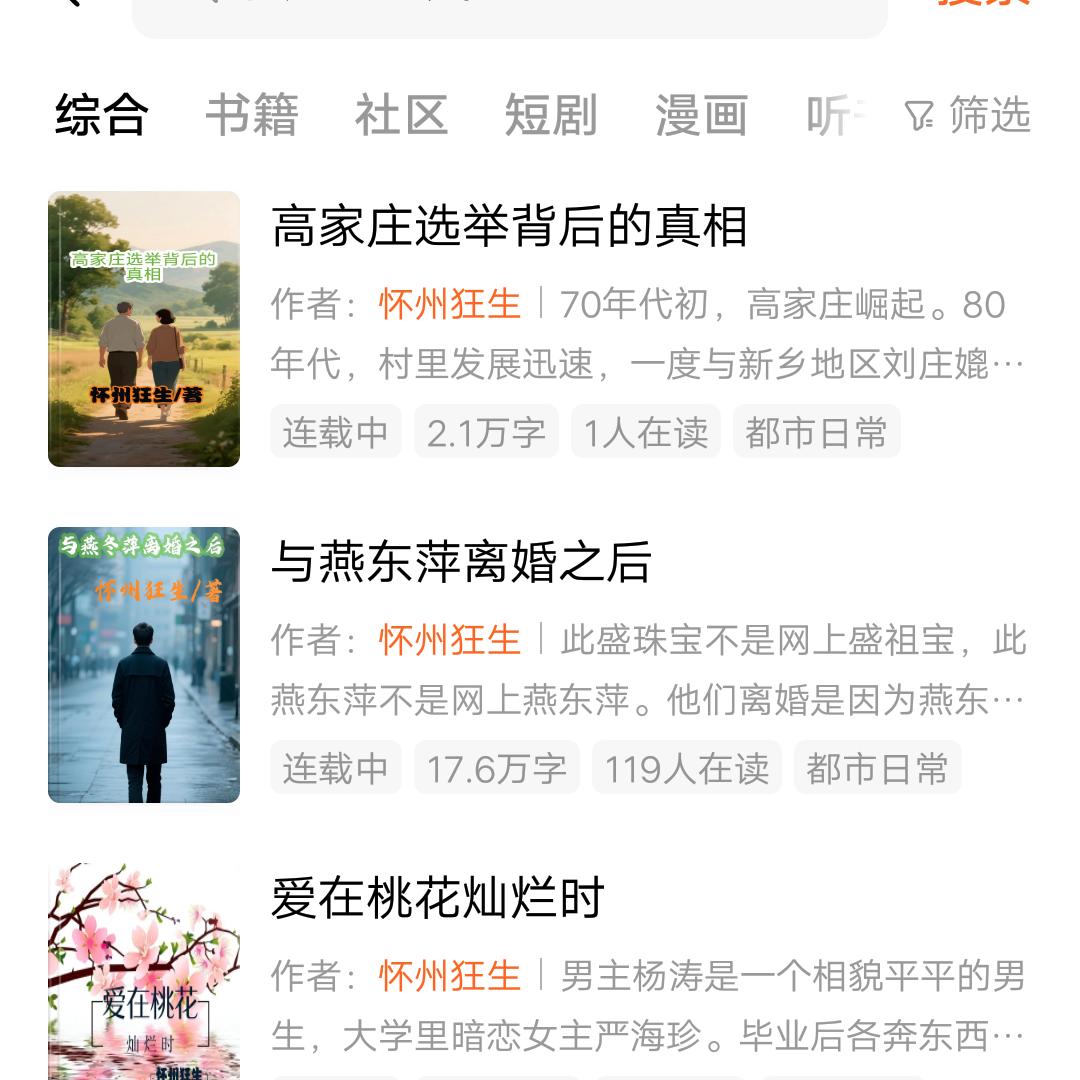The height and width of the screenshot is (1080, 1080).
Task: View author 怀州狂生 under 高家庄选举背后的真相
Action: coord(450,304)
